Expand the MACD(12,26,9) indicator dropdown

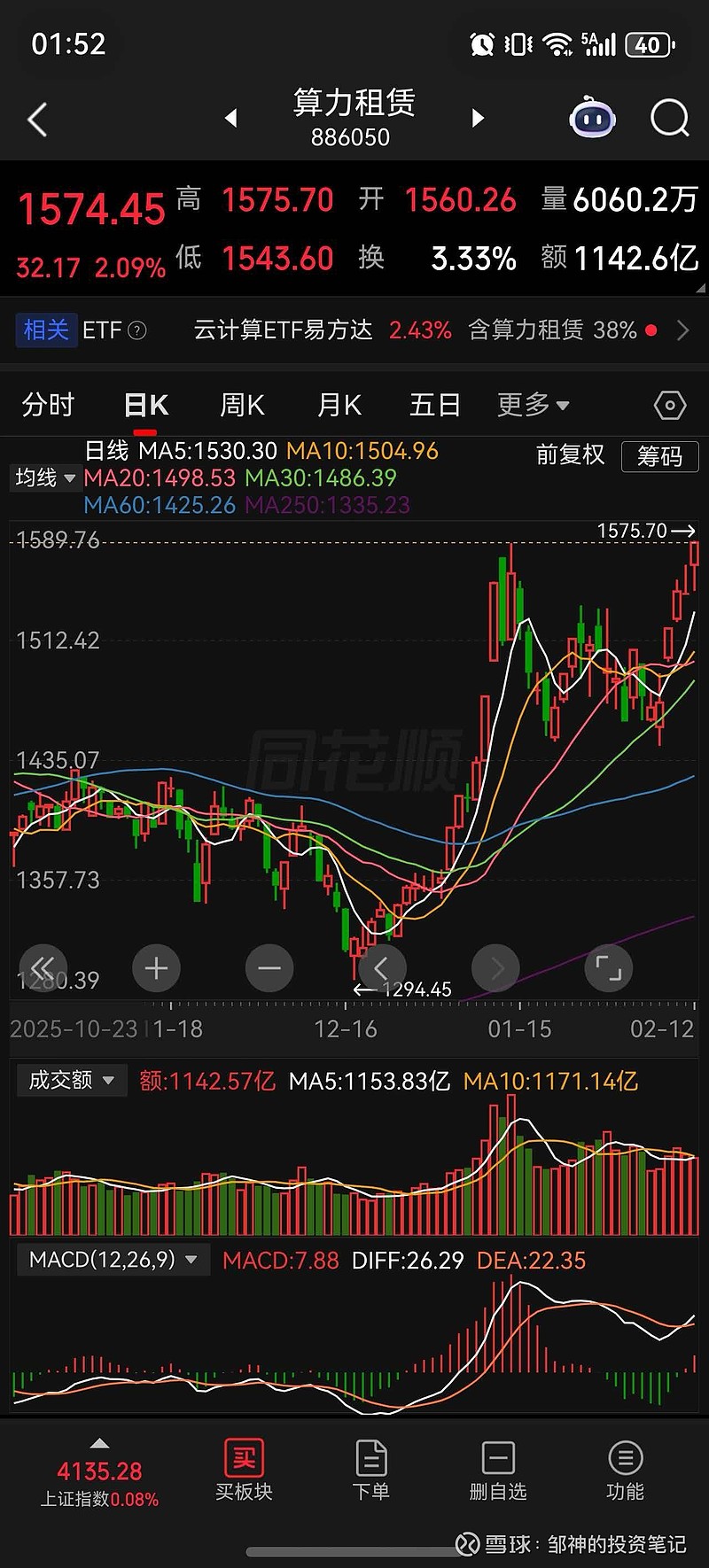113,1259
